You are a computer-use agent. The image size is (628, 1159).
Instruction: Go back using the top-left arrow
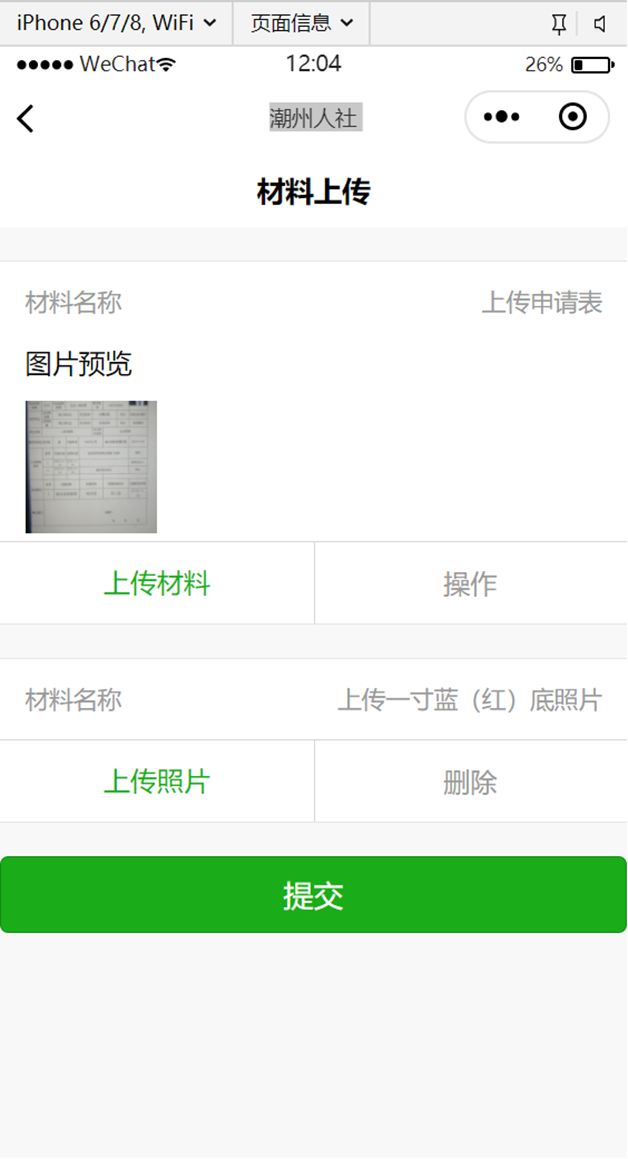tap(26, 118)
